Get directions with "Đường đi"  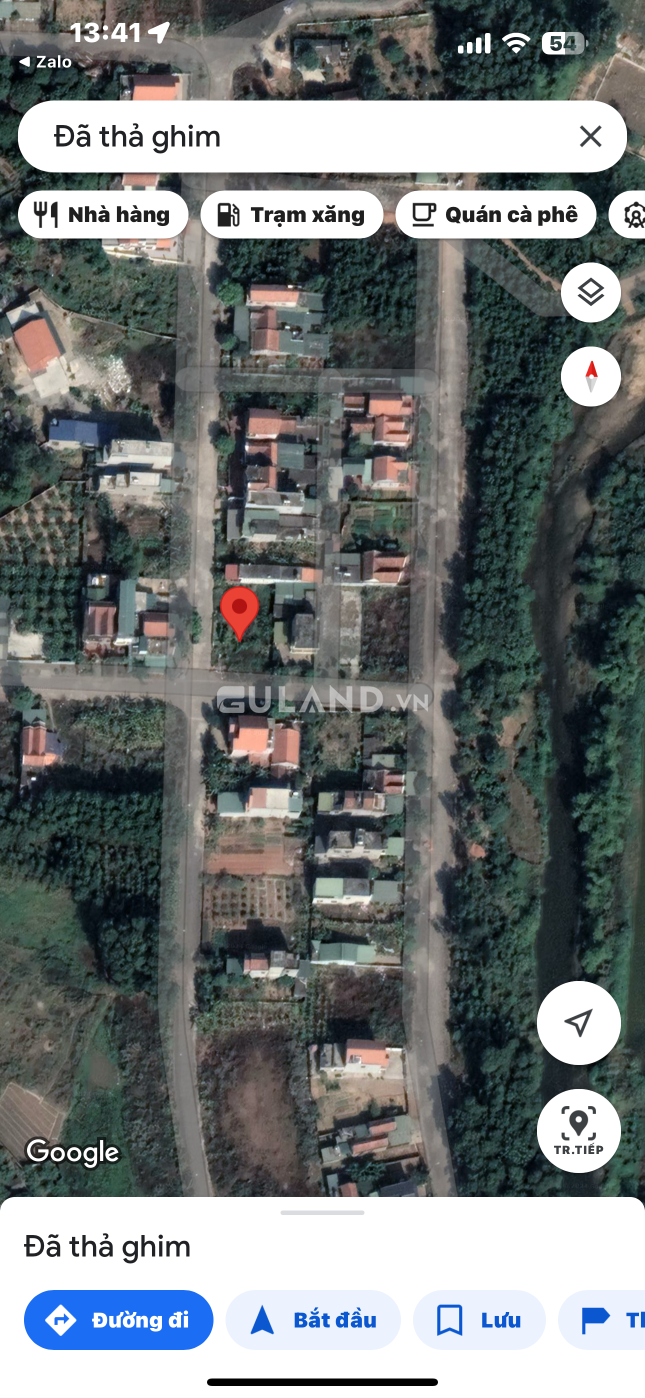pos(119,1320)
